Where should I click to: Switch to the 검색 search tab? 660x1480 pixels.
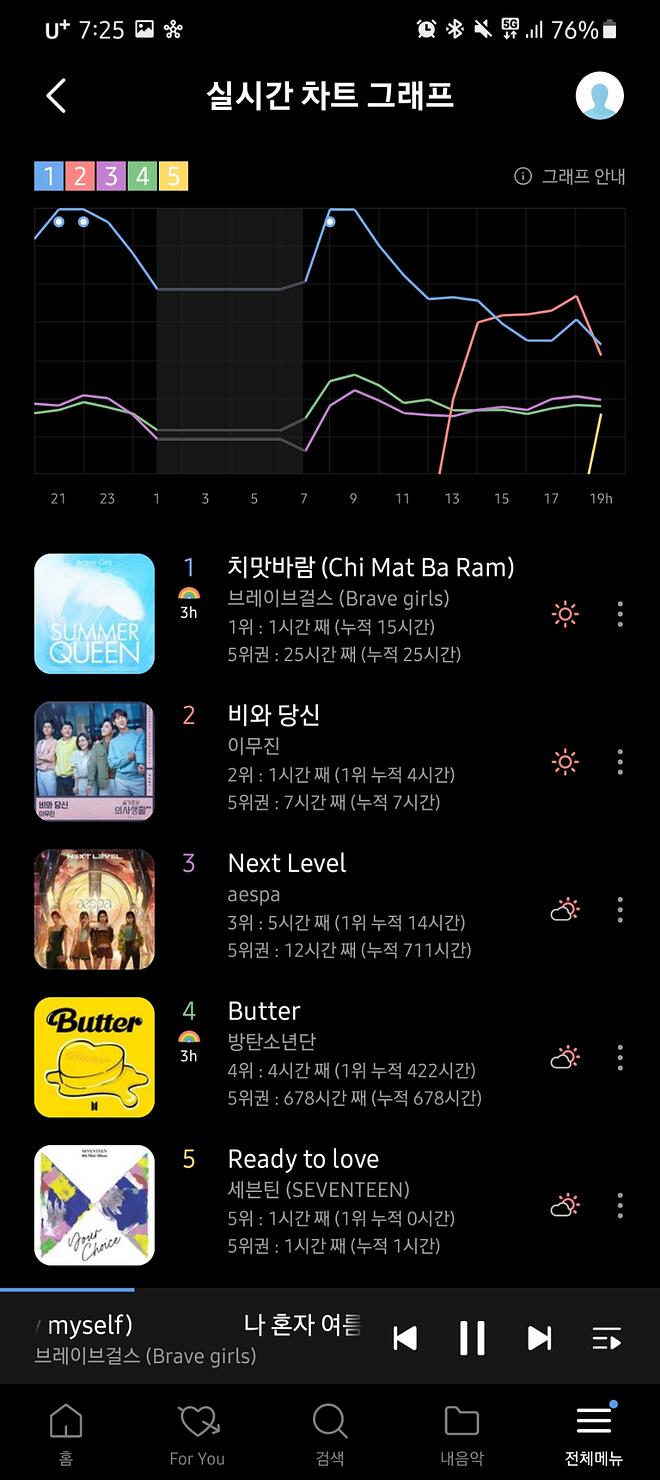pyautogui.click(x=329, y=1433)
